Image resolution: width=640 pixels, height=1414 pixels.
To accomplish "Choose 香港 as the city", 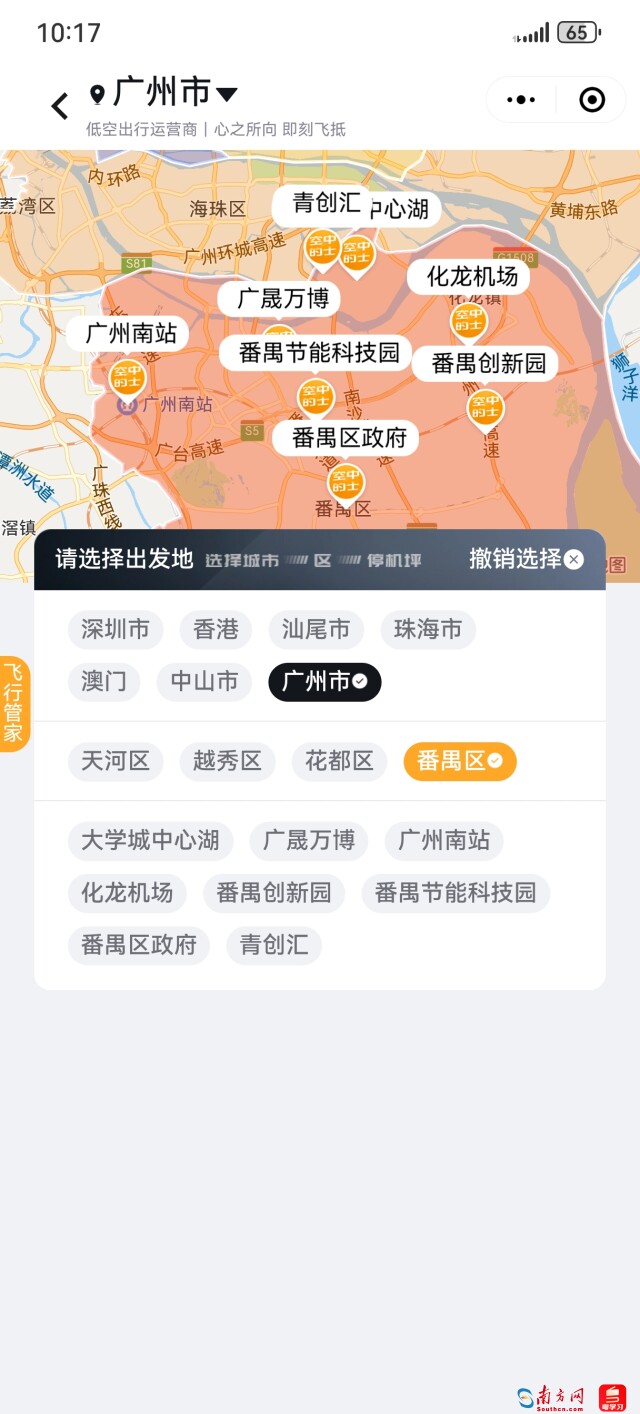I will click(216, 629).
